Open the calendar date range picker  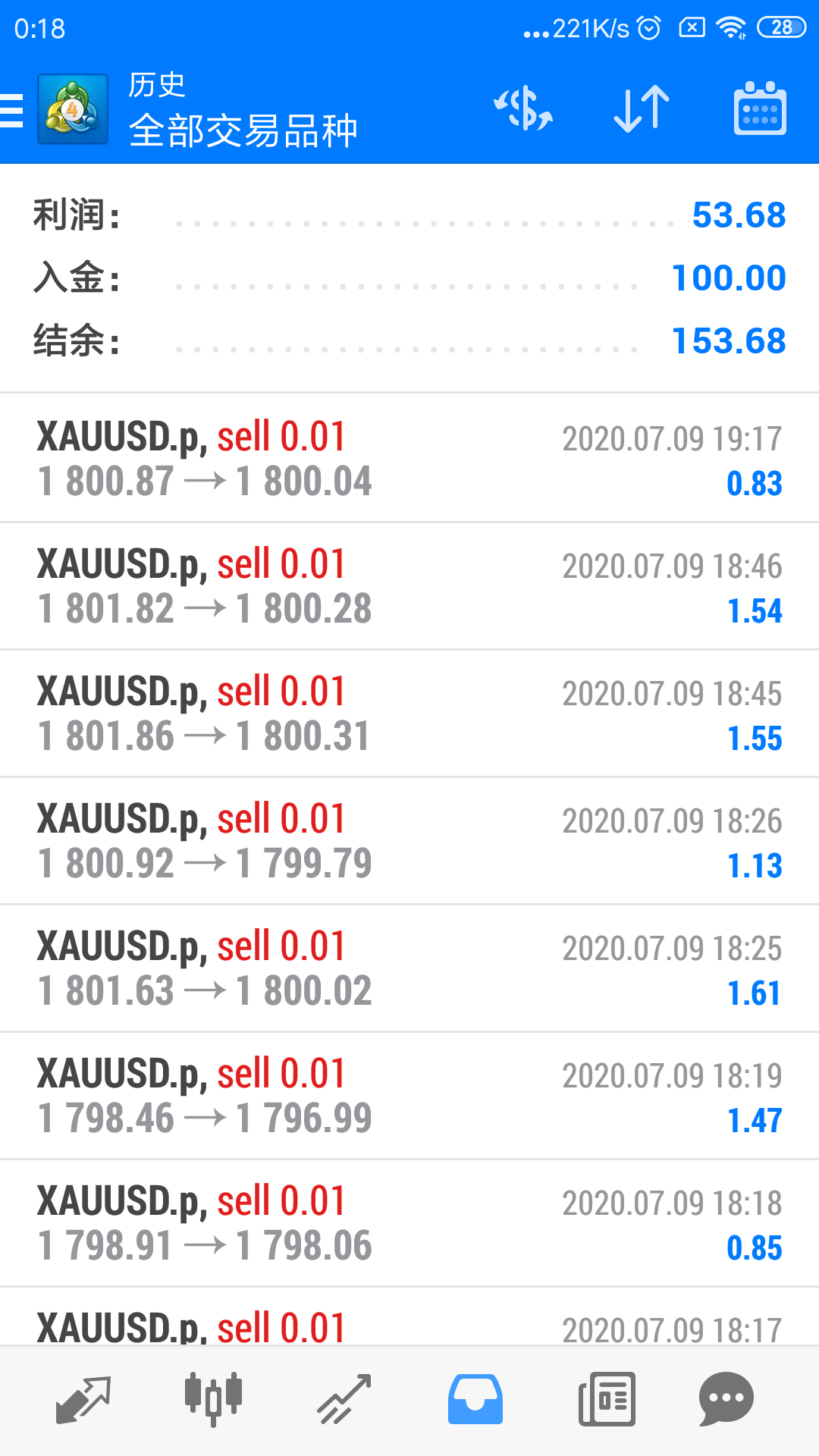coord(760,108)
